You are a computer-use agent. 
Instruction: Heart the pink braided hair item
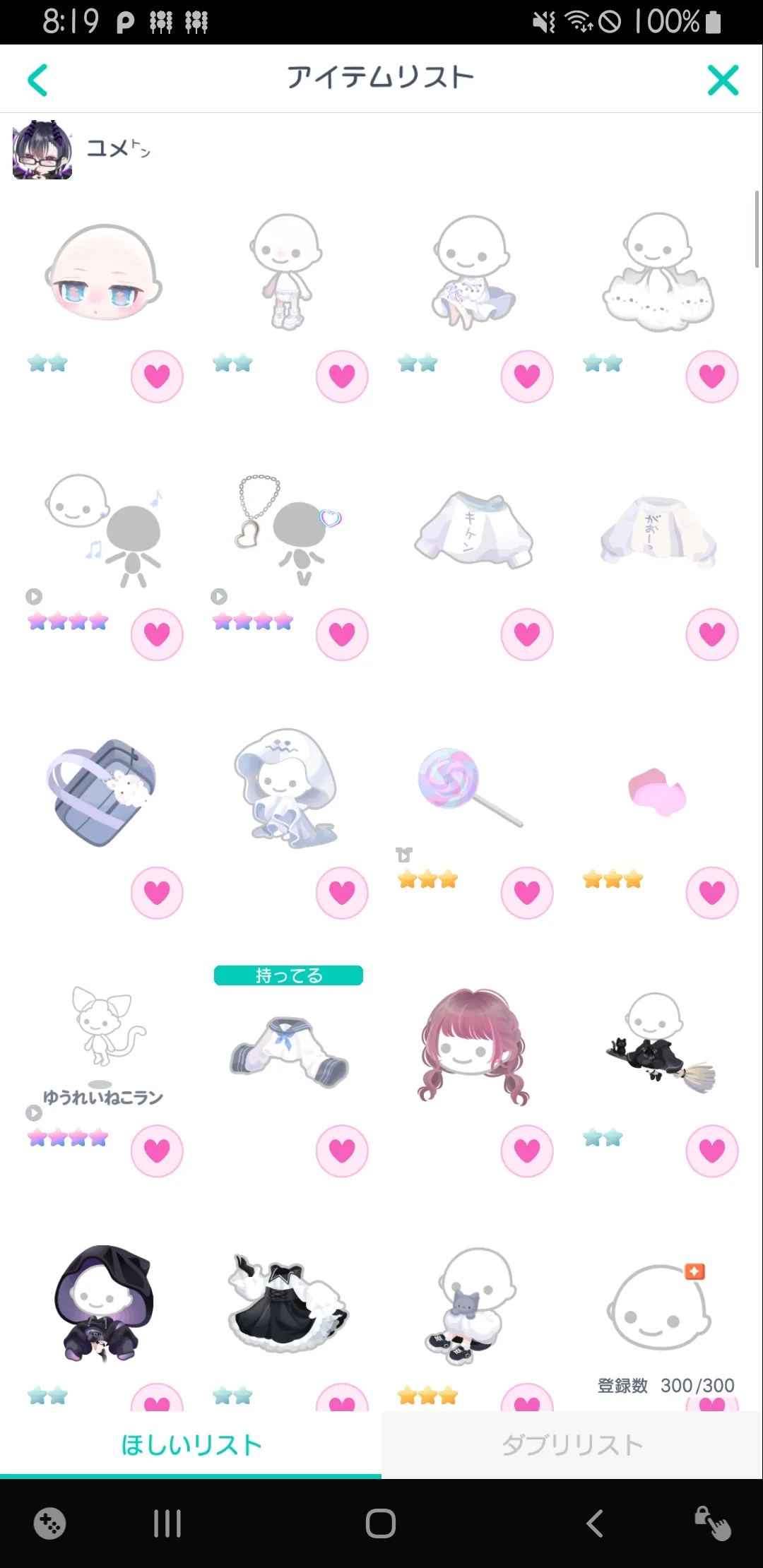527,1151
